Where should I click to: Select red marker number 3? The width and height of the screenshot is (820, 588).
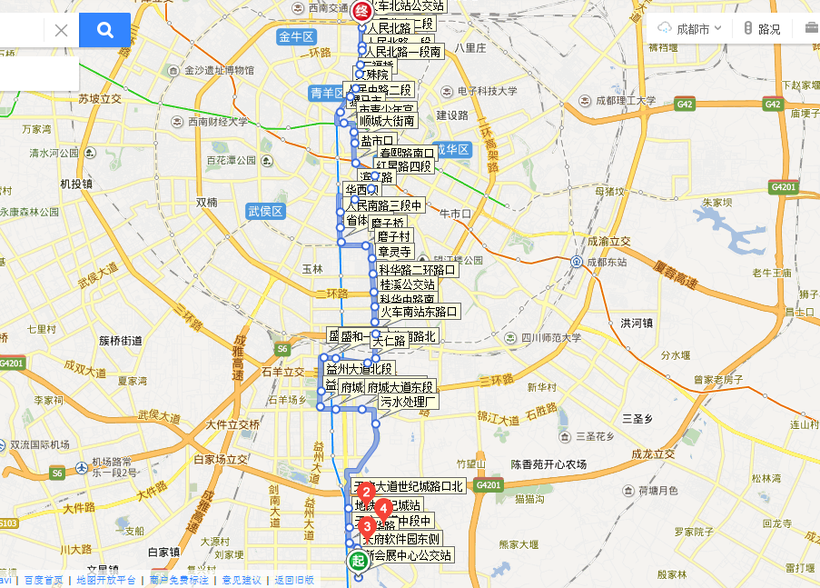[x=367, y=525]
